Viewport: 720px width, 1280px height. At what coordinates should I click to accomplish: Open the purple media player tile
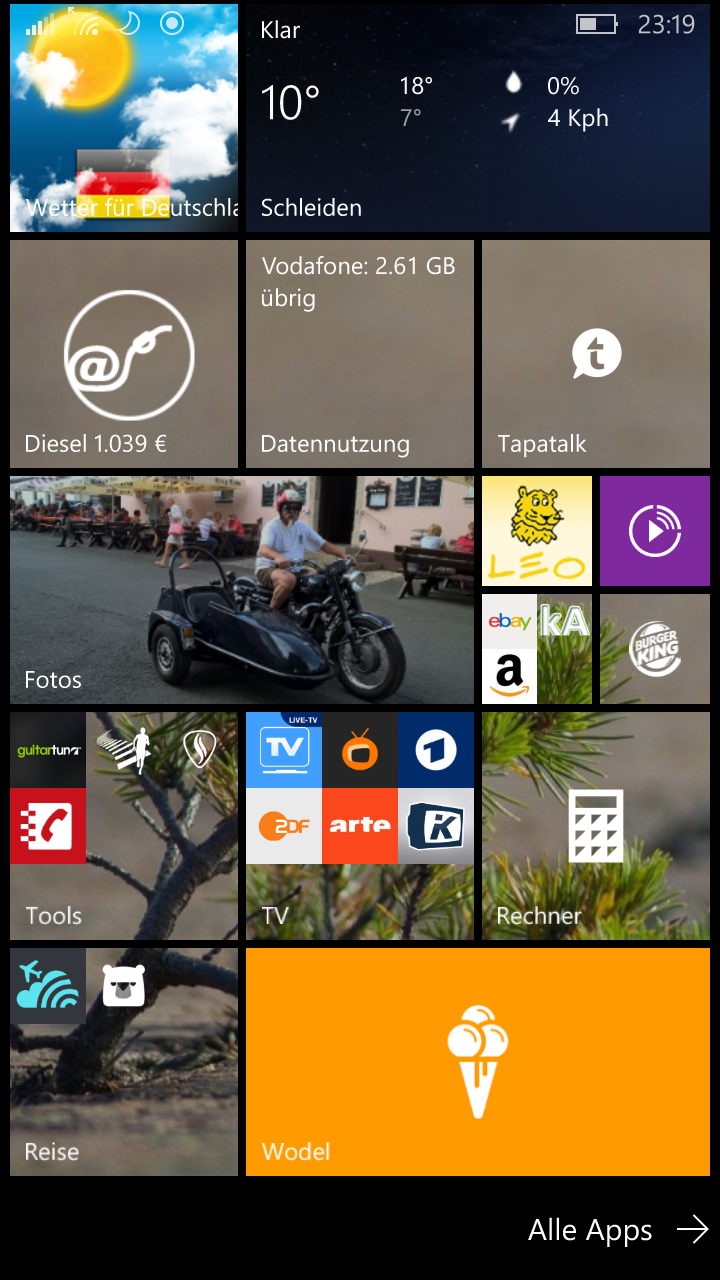tap(655, 531)
